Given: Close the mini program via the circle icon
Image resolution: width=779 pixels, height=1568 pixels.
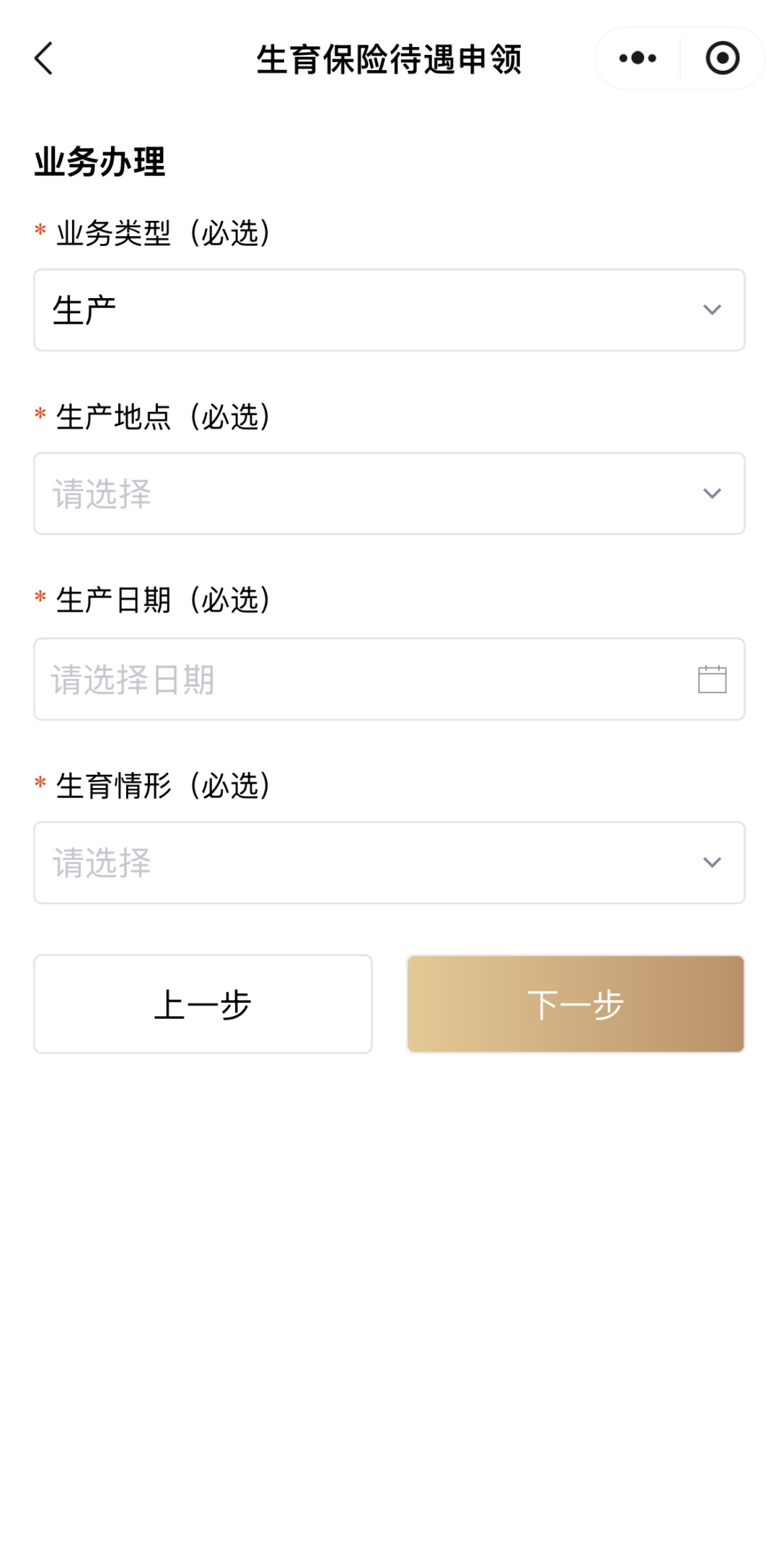Looking at the screenshot, I should 722,58.
